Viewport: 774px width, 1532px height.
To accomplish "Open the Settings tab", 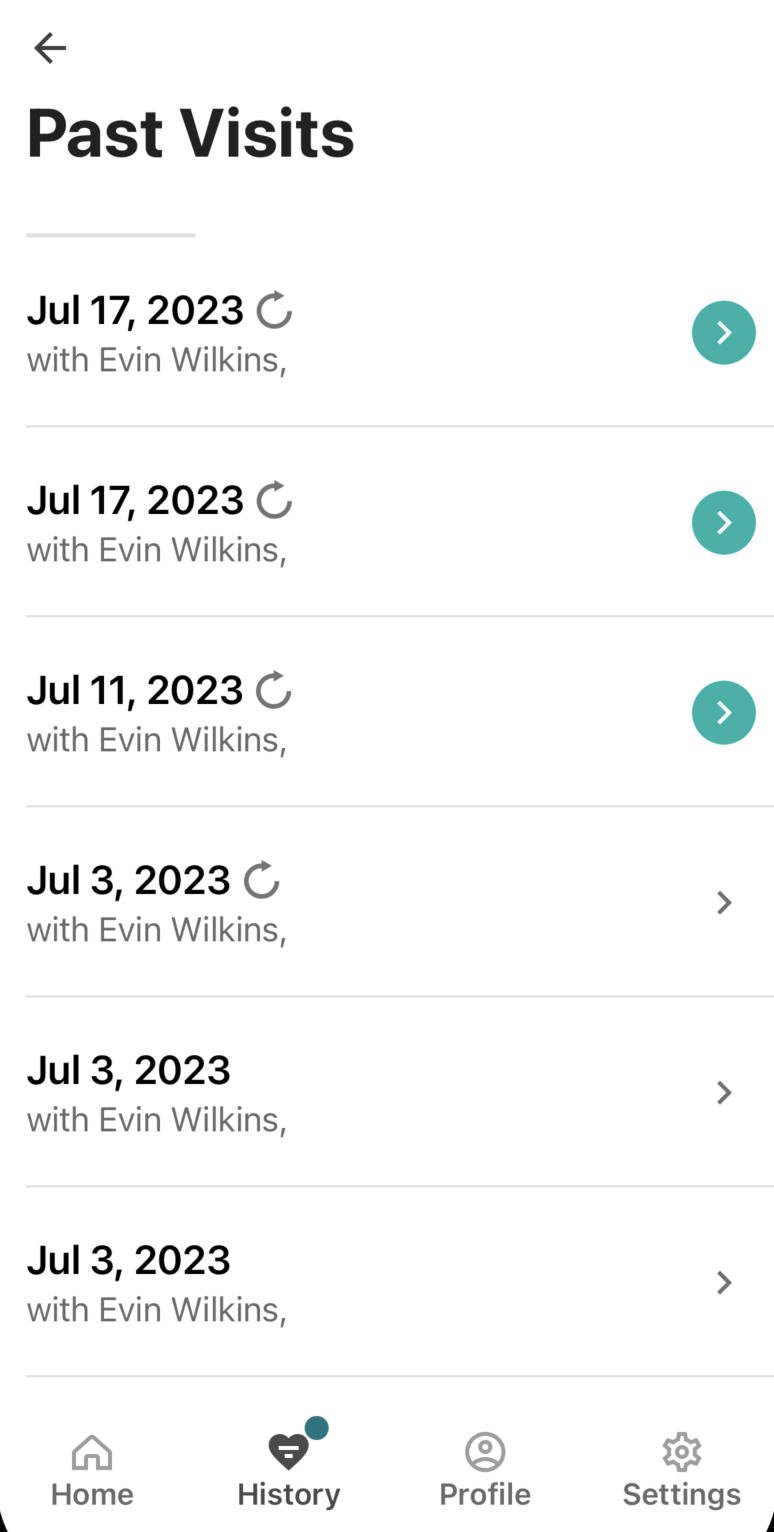I will coord(681,1472).
